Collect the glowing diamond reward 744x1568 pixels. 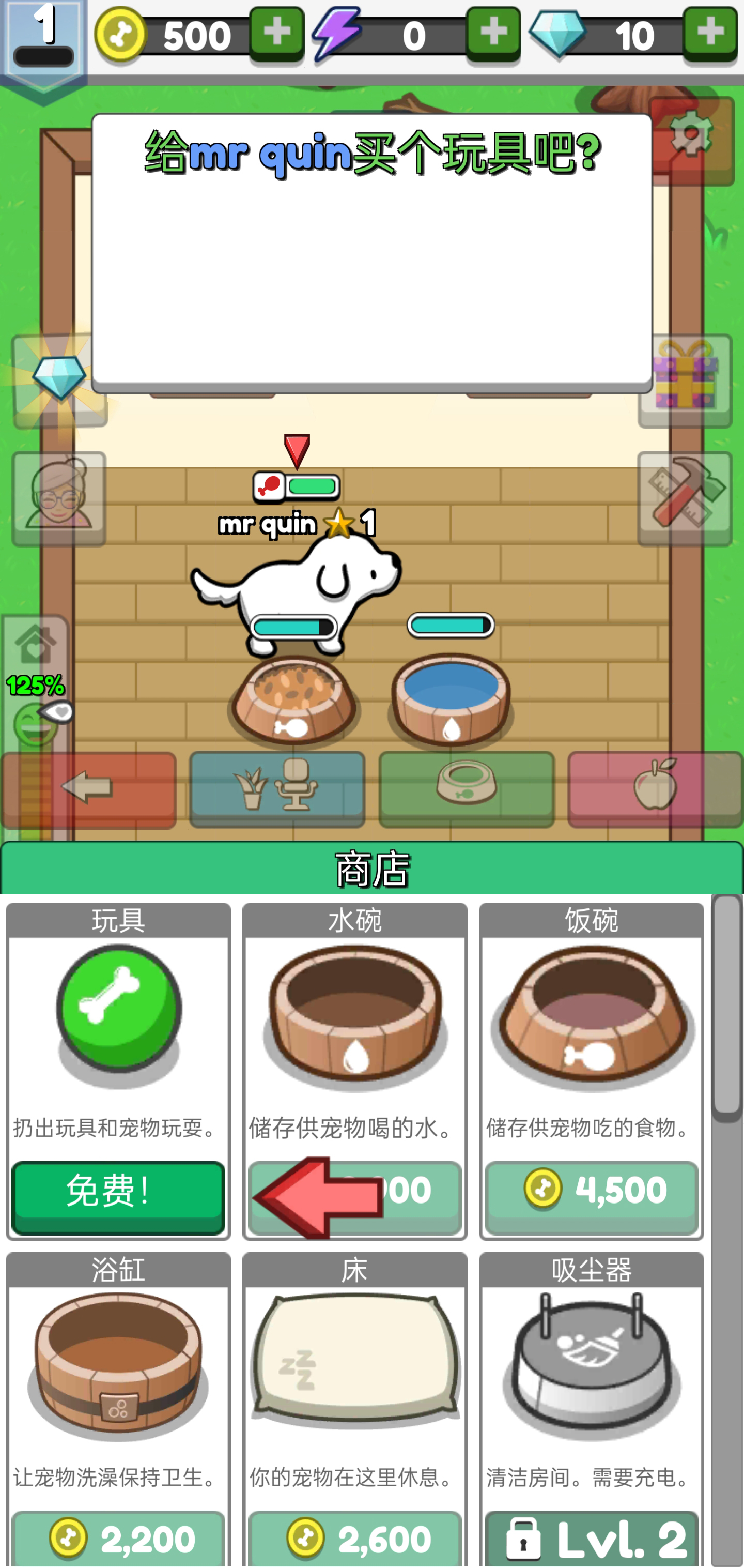tap(61, 377)
